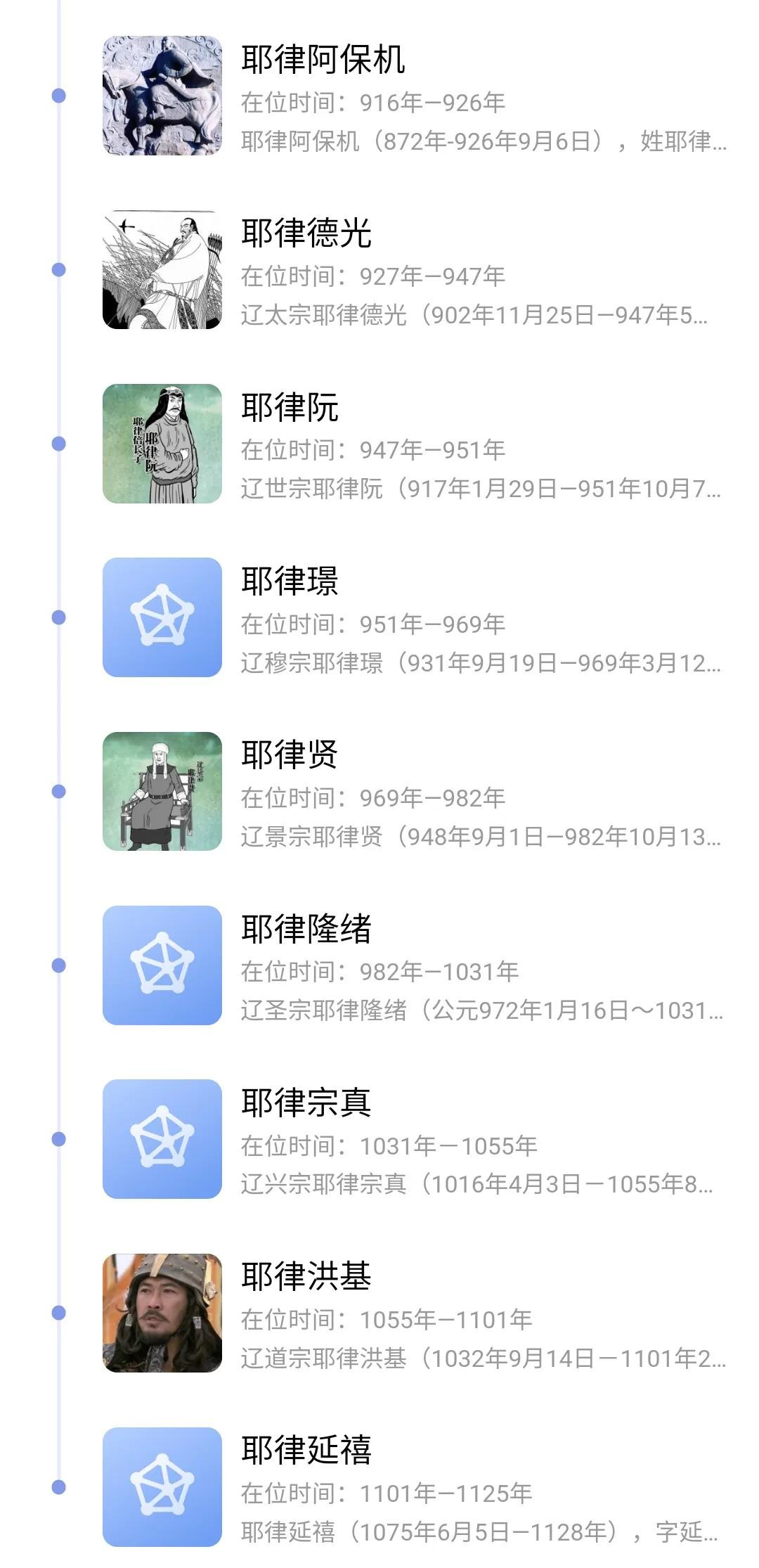View details for 耶律阮
The width and height of the screenshot is (759, 1568).
(x=290, y=408)
